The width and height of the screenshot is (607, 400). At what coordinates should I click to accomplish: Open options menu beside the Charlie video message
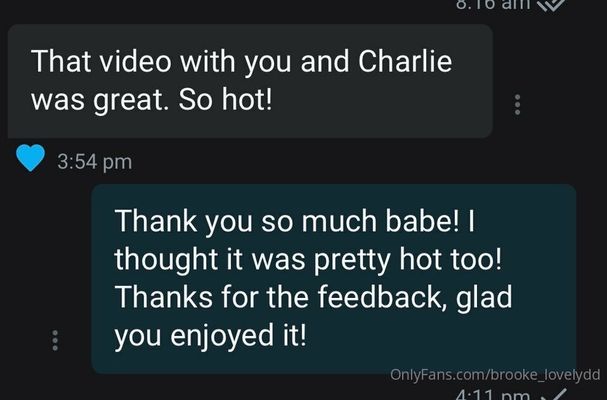pos(517,104)
